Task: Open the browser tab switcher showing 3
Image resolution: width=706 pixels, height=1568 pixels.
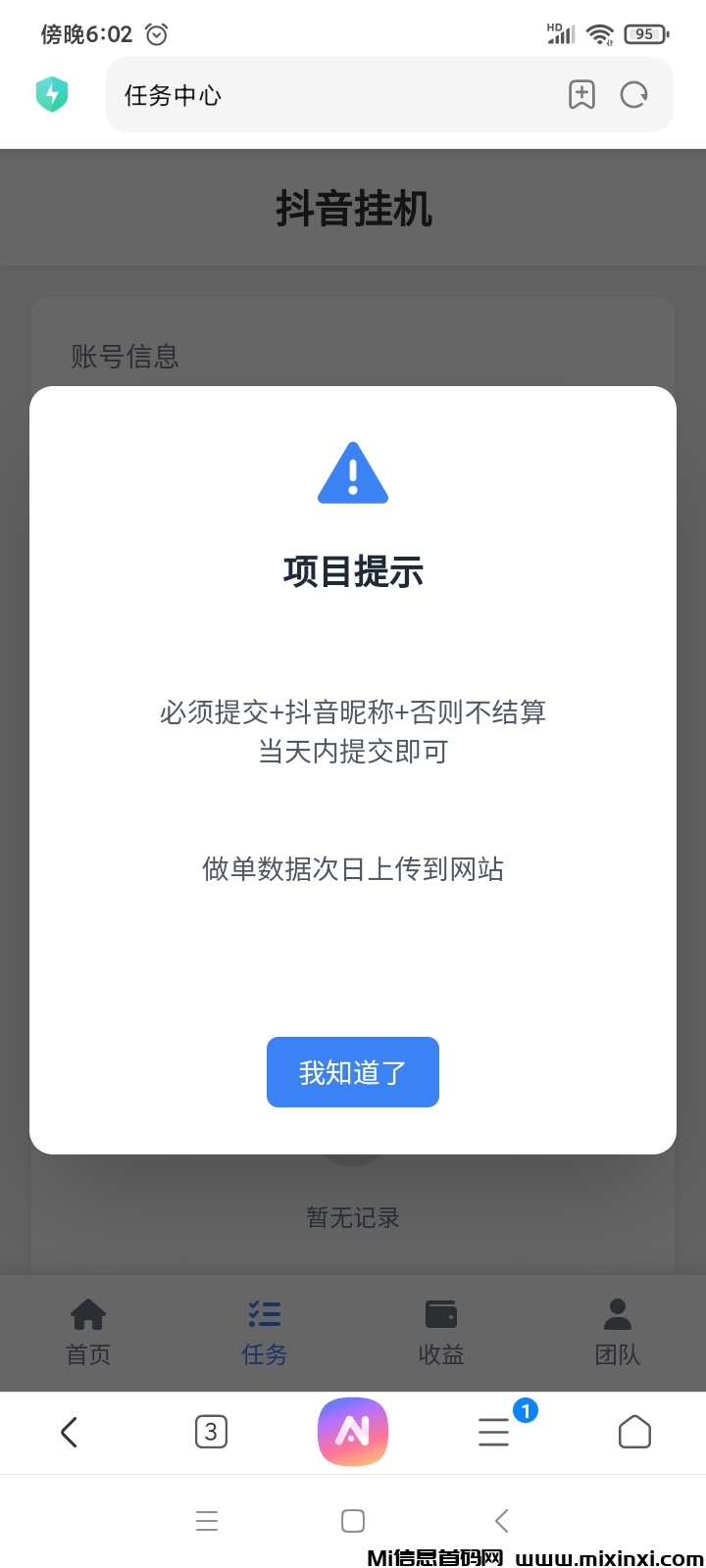Action: (211, 1432)
